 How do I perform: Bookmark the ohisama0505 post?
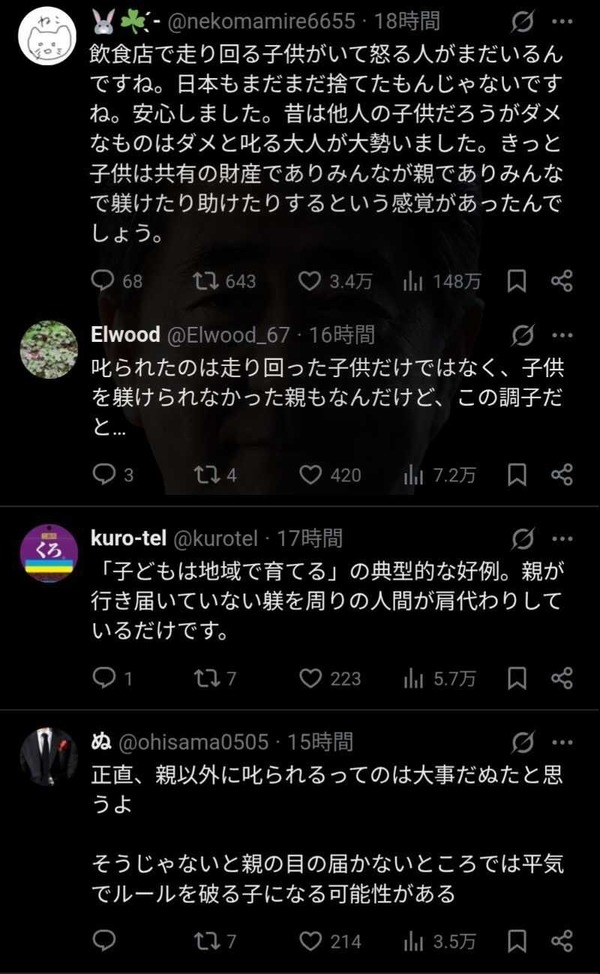coord(517,940)
